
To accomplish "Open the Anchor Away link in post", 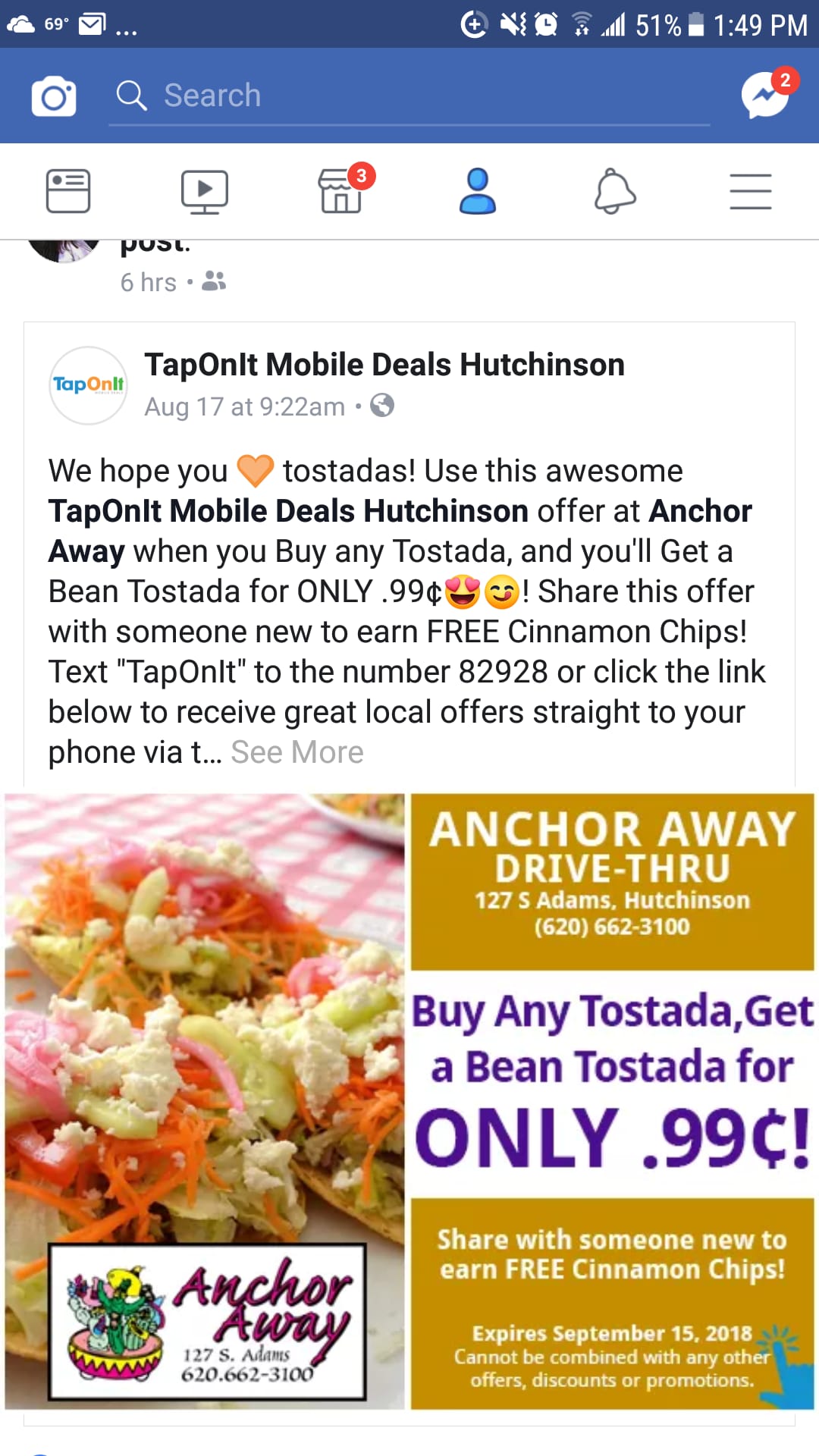I will (699, 511).
